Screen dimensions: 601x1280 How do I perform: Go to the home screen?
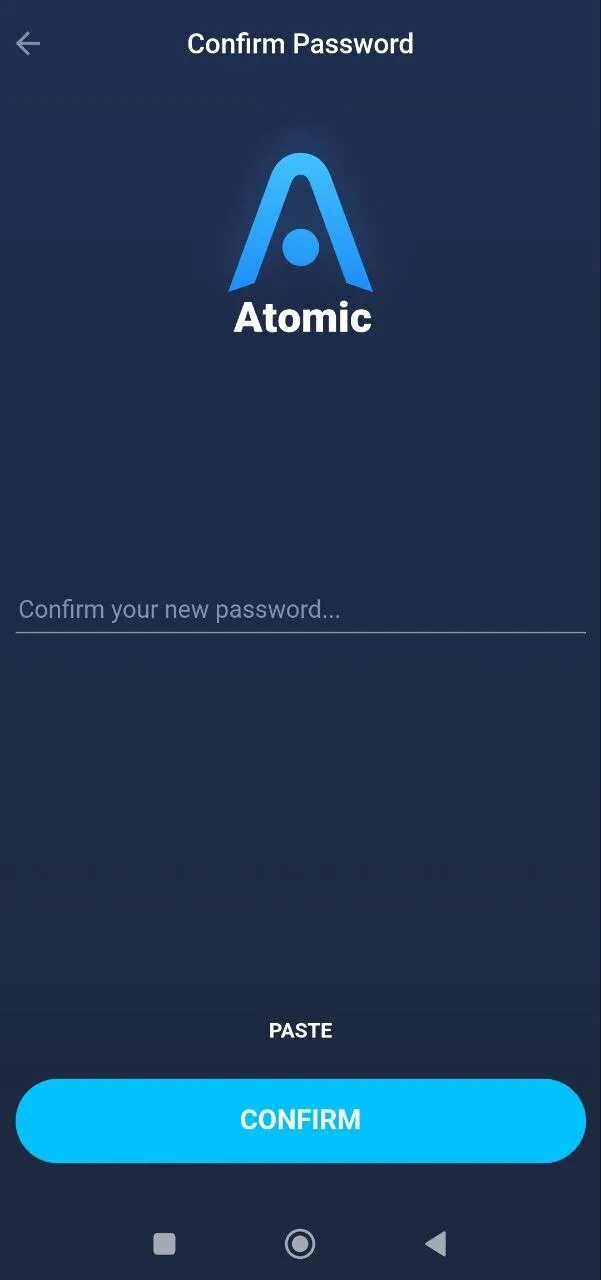click(x=300, y=1243)
